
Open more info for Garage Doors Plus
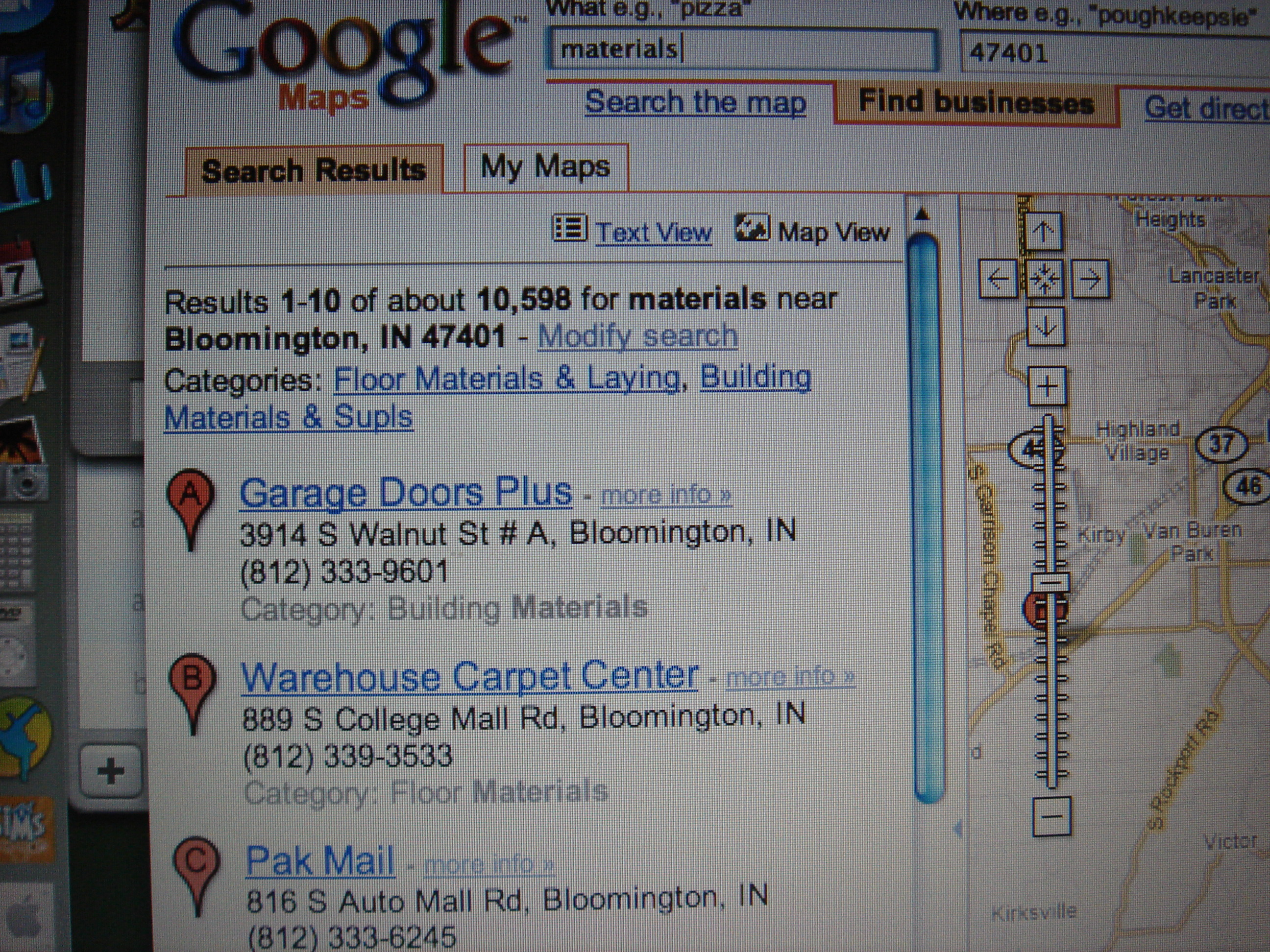(666, 495)
